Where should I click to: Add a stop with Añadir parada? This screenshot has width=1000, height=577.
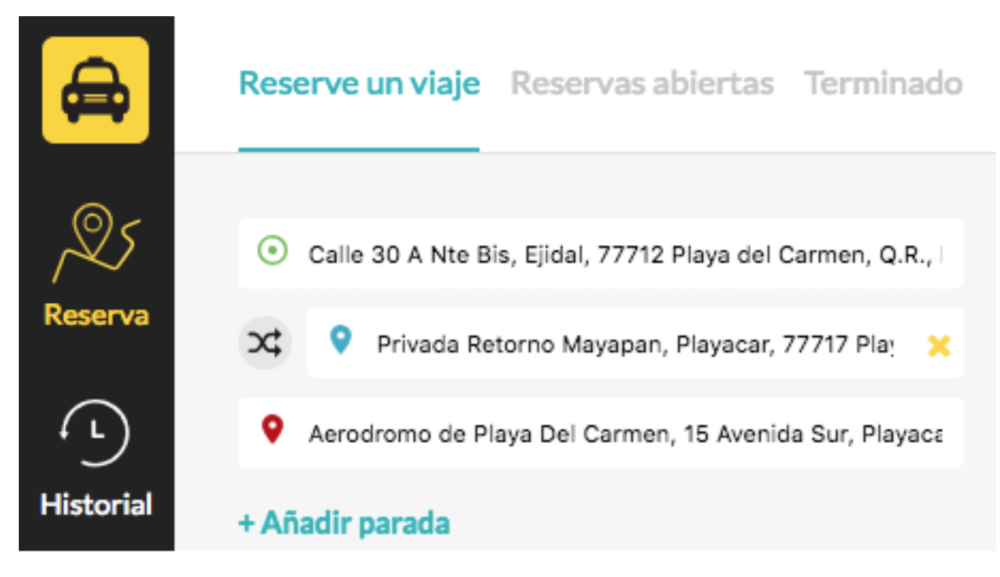click(344, 522)
